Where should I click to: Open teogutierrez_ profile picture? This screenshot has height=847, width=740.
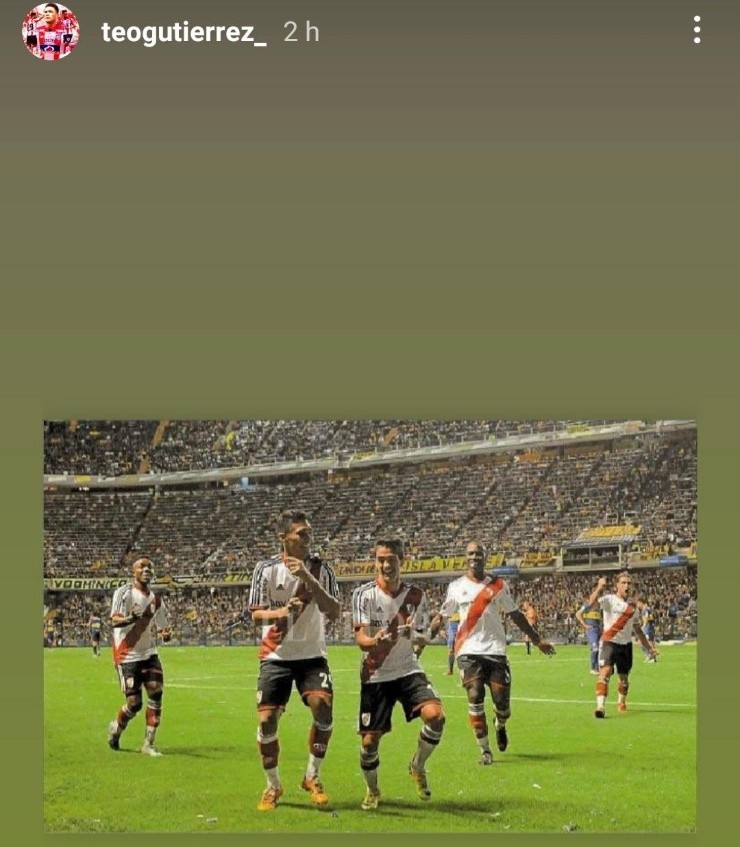point(50,31)
